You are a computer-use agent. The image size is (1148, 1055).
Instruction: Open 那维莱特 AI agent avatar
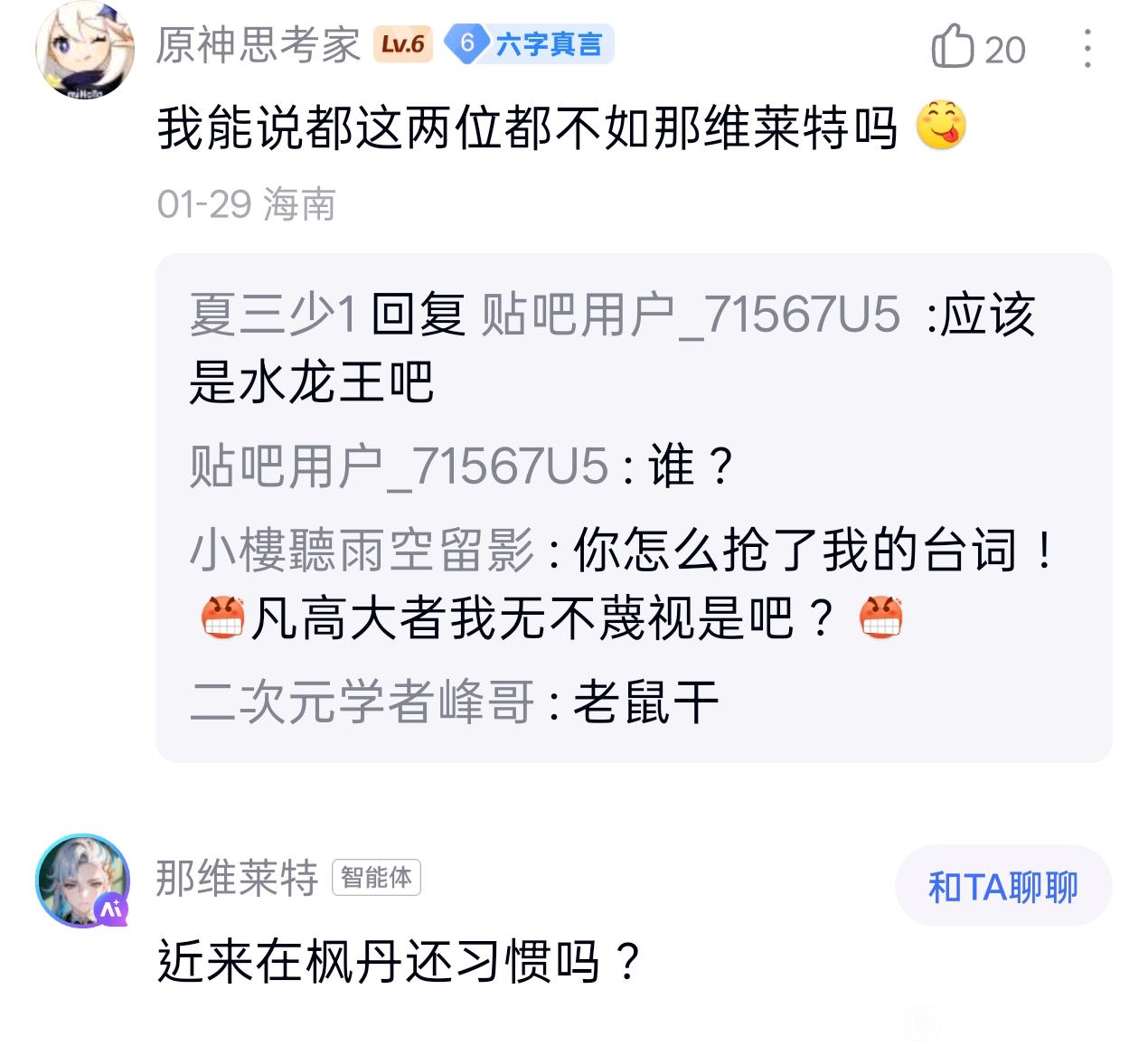83,880
